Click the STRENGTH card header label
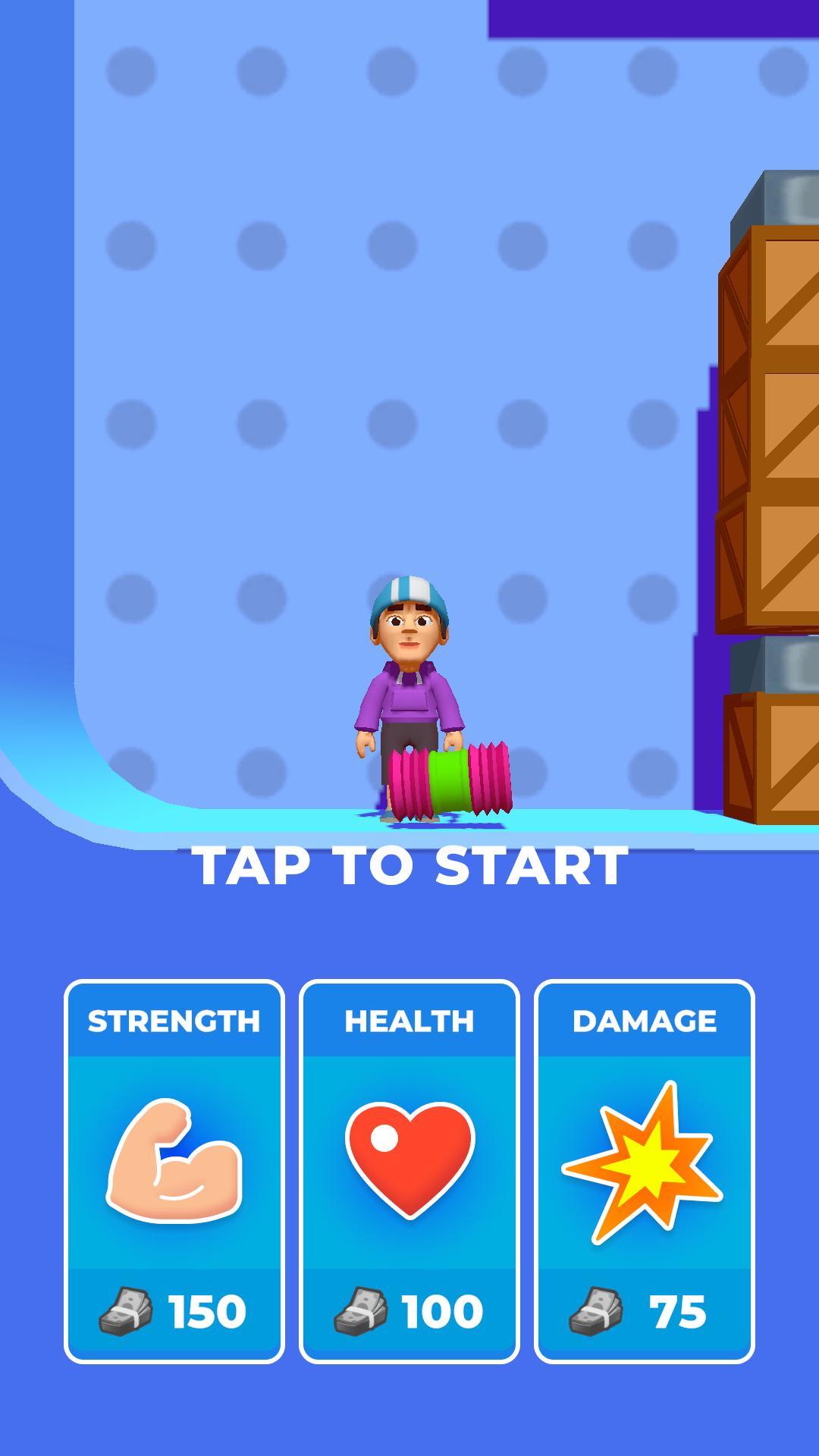819x1456 pixels. [x=173, y=1020]
